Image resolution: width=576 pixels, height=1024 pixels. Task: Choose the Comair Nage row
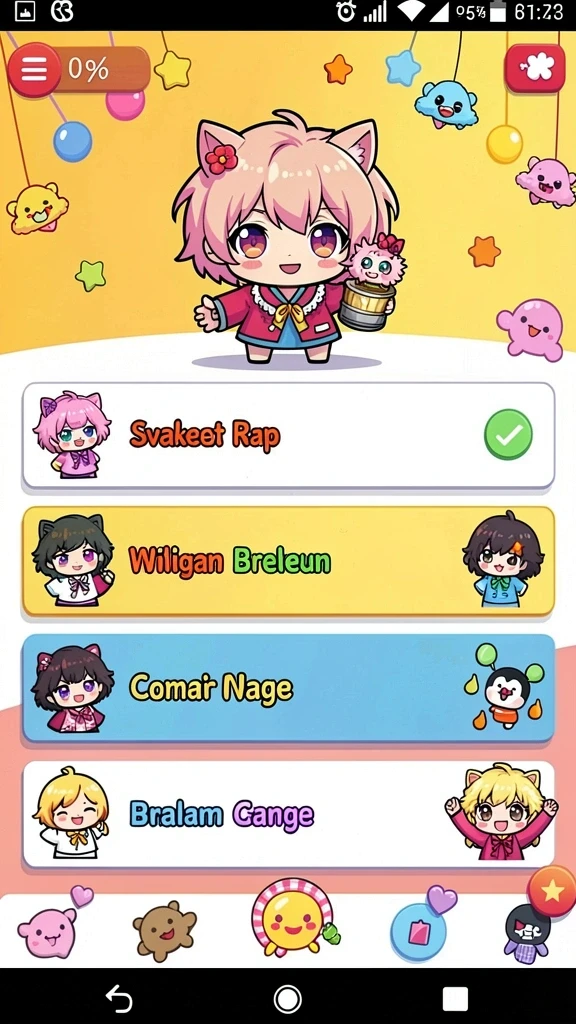coord(288,688)
